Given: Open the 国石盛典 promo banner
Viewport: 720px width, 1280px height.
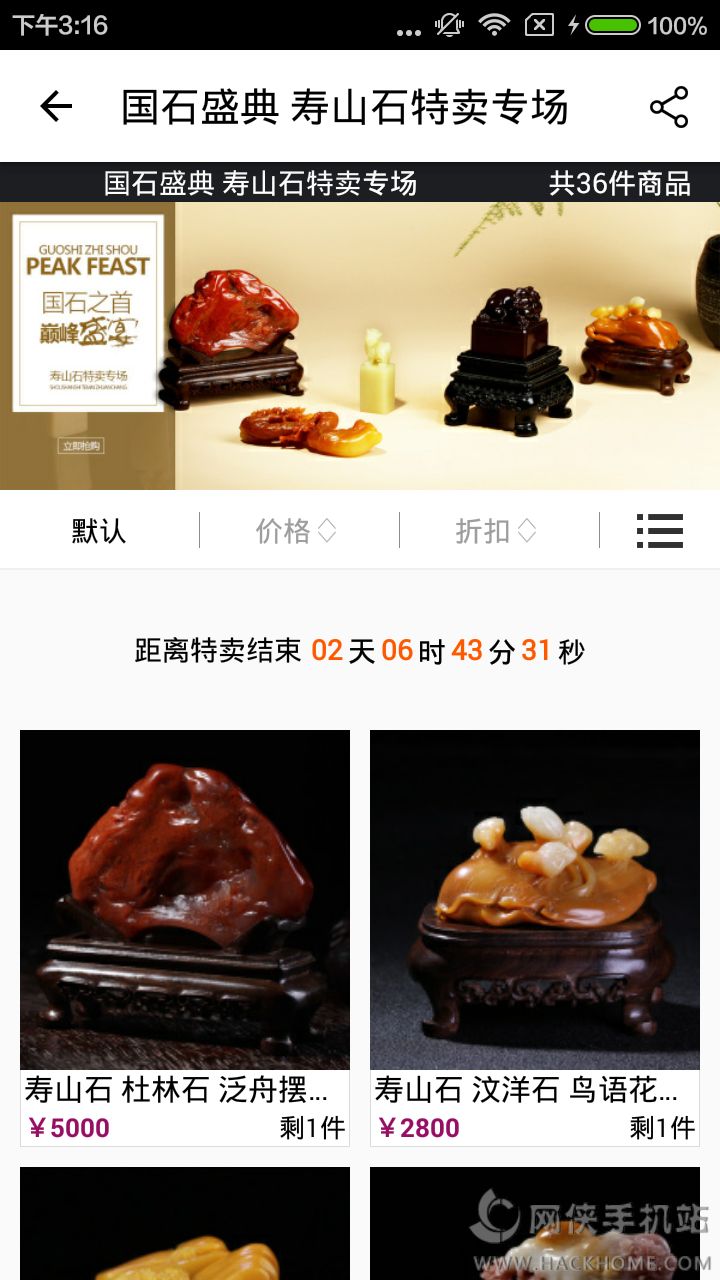Looking at the screenshot, I should (360, 345).
